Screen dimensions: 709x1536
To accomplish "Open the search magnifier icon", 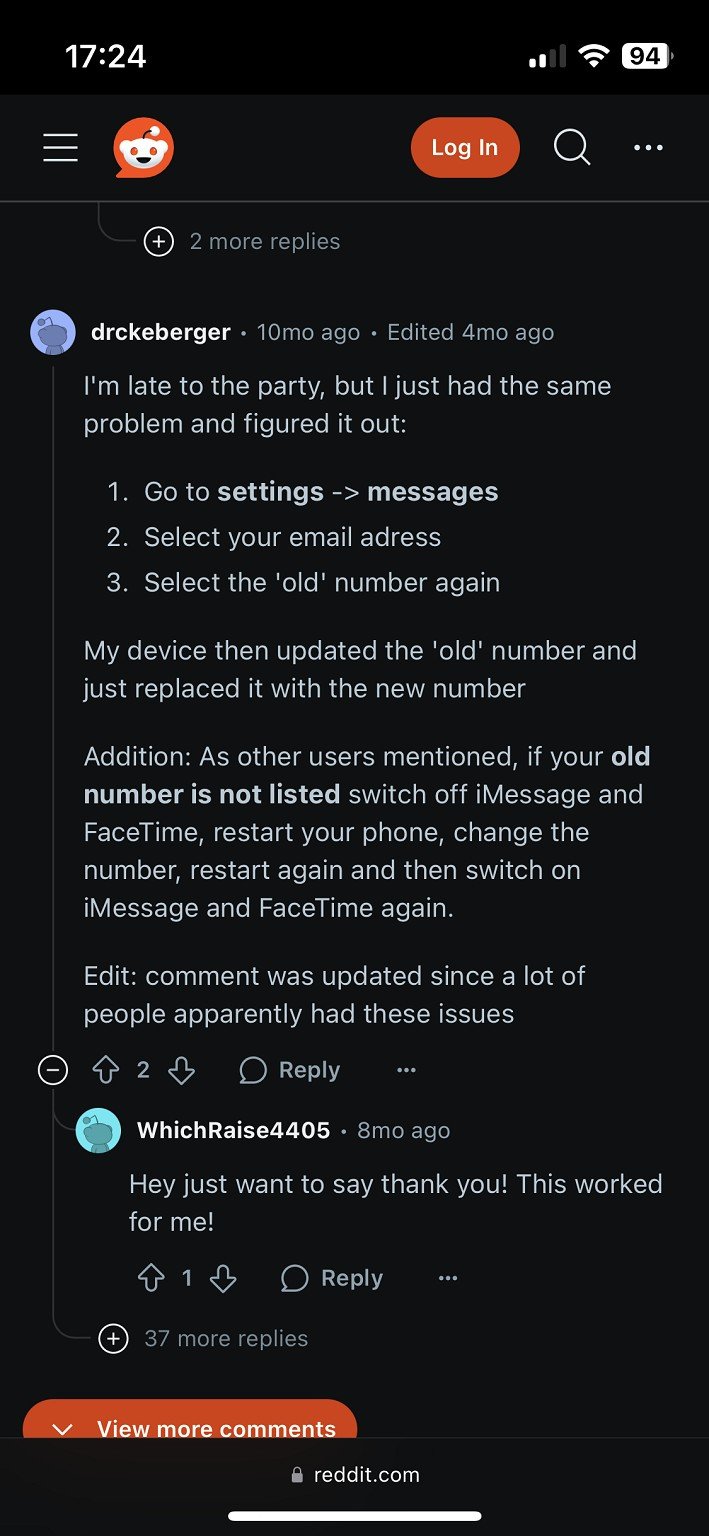I will tap(572, 148).
